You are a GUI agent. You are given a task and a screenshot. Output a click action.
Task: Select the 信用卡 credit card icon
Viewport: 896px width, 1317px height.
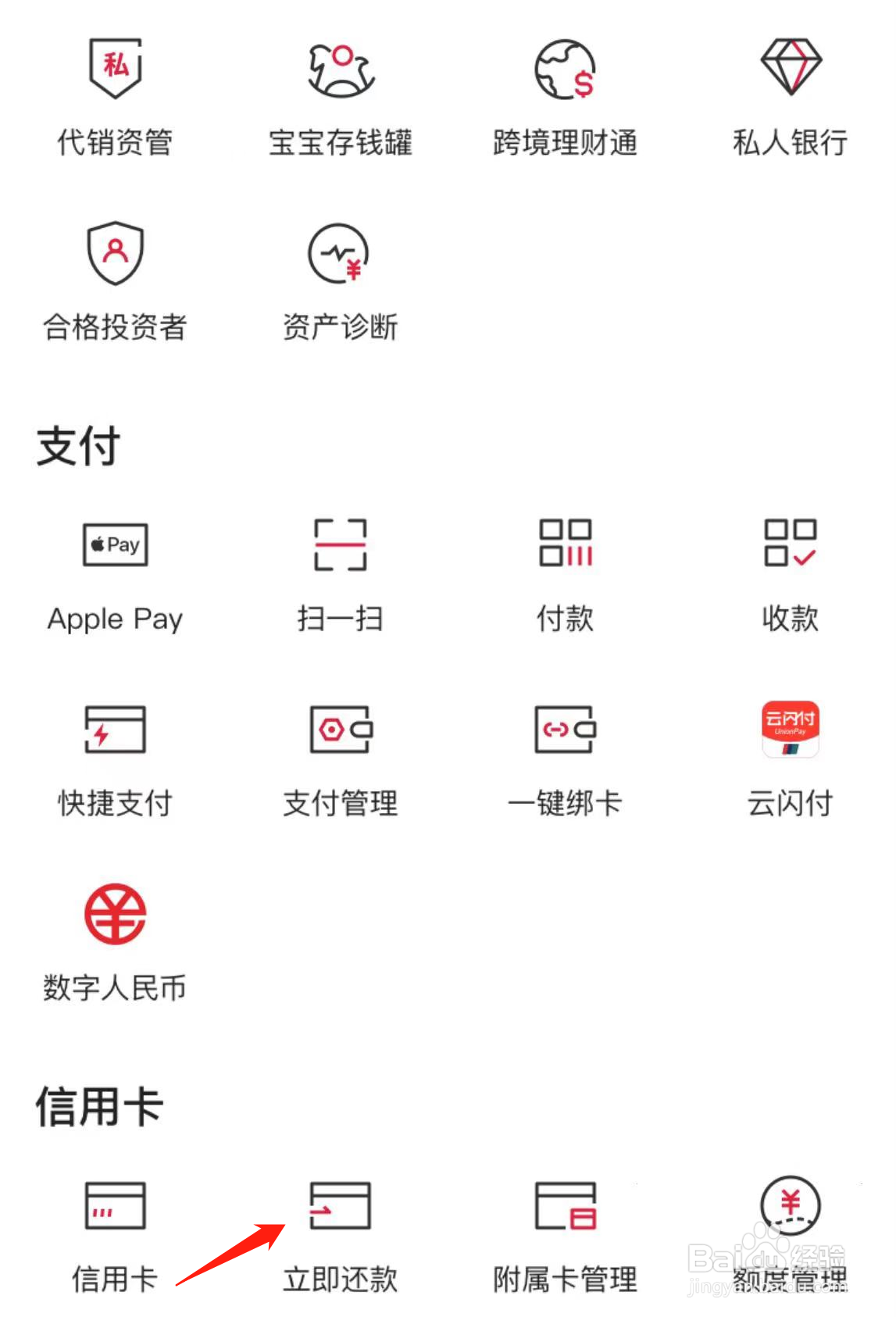115,1207
